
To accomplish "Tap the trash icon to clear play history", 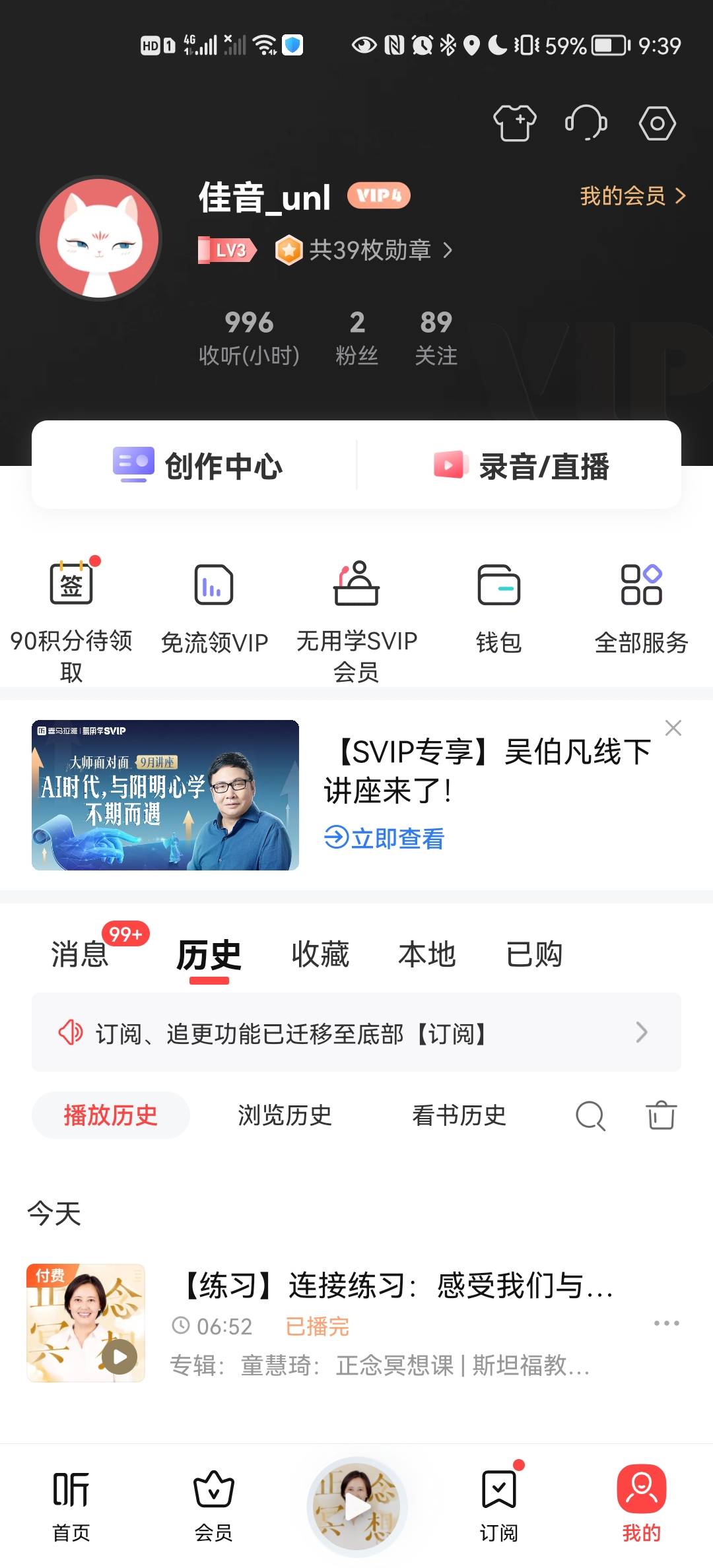I will tap(662, 1115).
